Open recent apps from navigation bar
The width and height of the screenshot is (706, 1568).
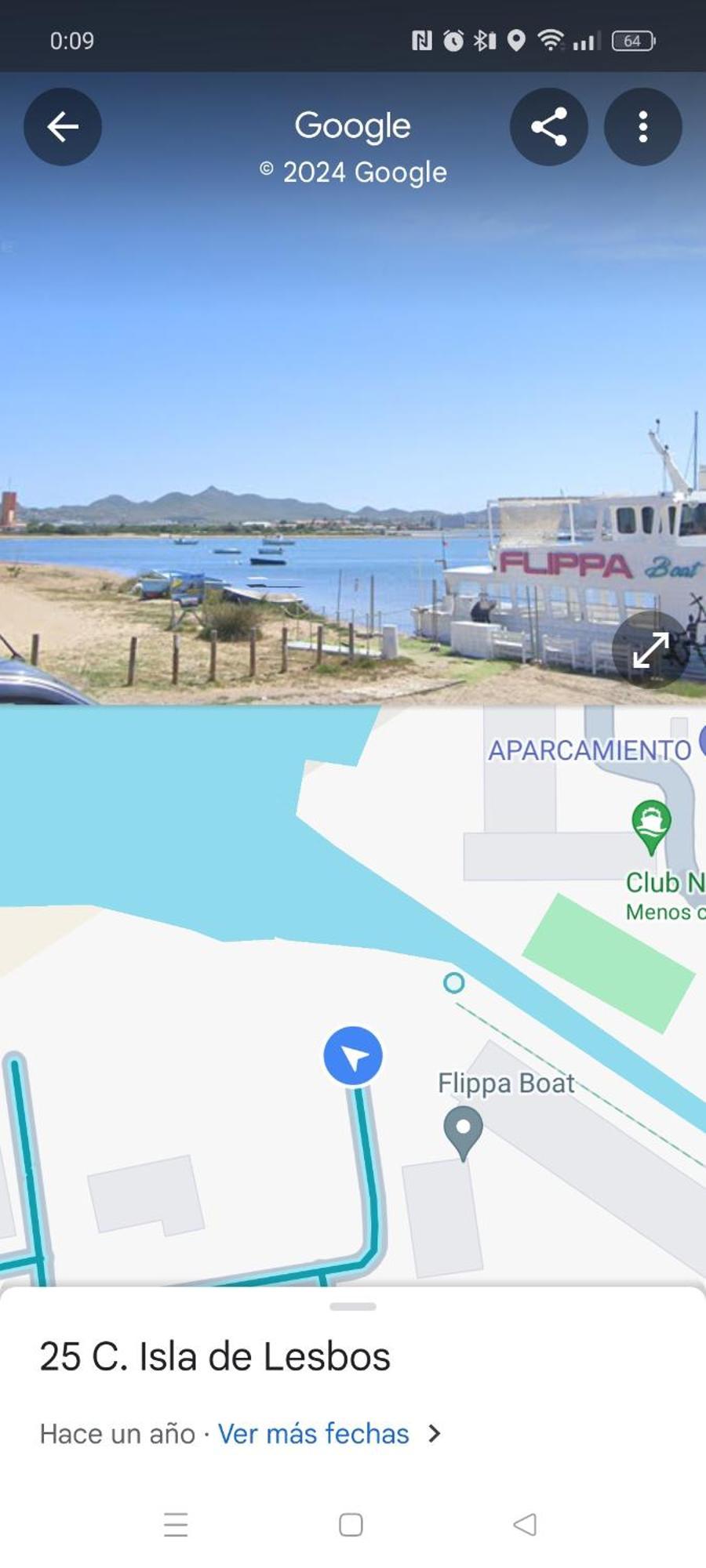176,1524
